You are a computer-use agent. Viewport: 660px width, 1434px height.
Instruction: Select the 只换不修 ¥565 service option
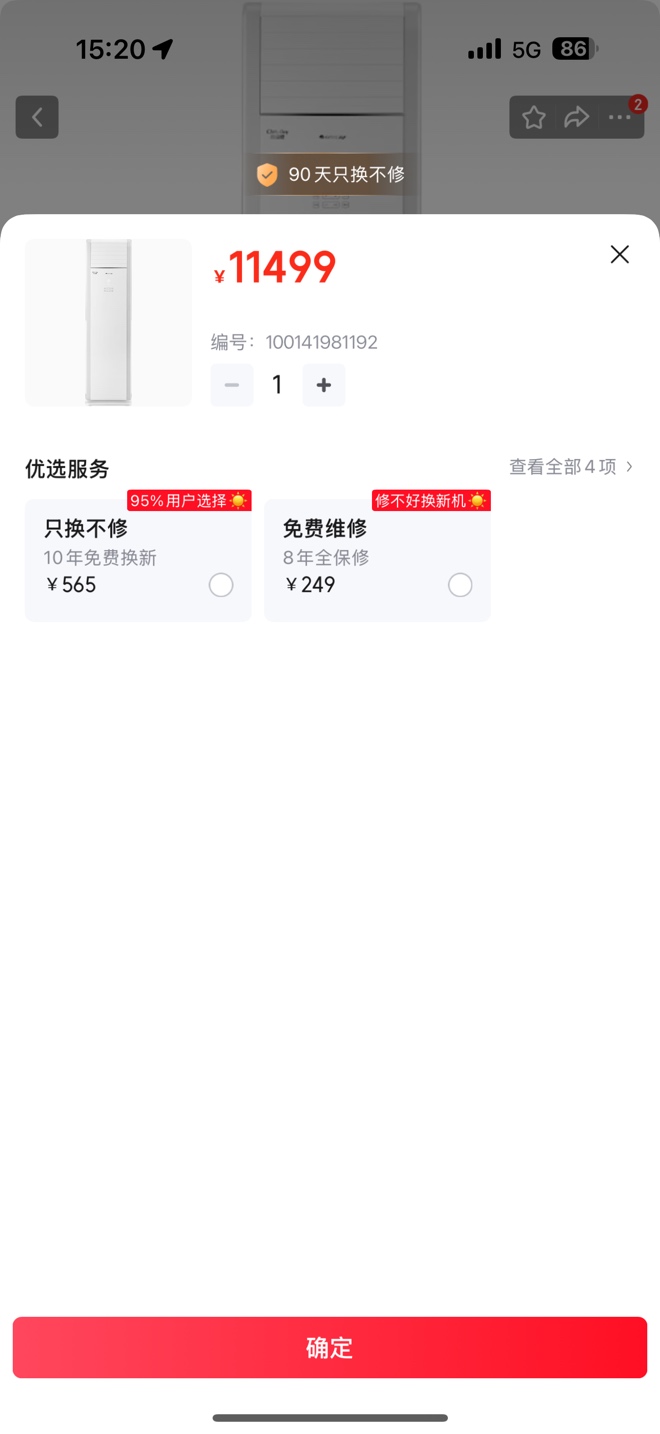pyautogui.click(x=220, y=585)
